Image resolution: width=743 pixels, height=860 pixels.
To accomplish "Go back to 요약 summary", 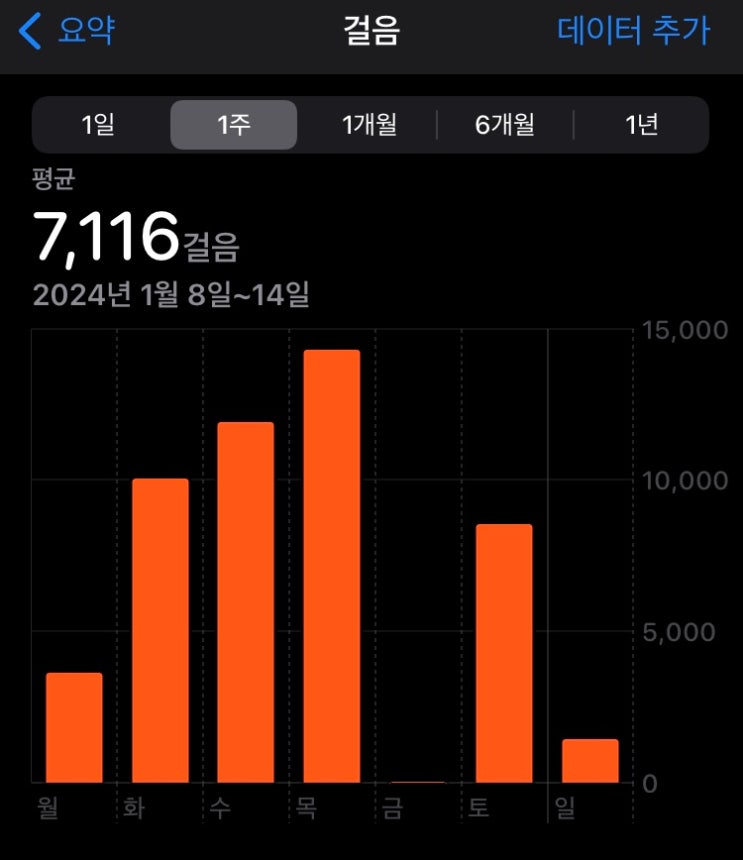I will coord(68,31).
